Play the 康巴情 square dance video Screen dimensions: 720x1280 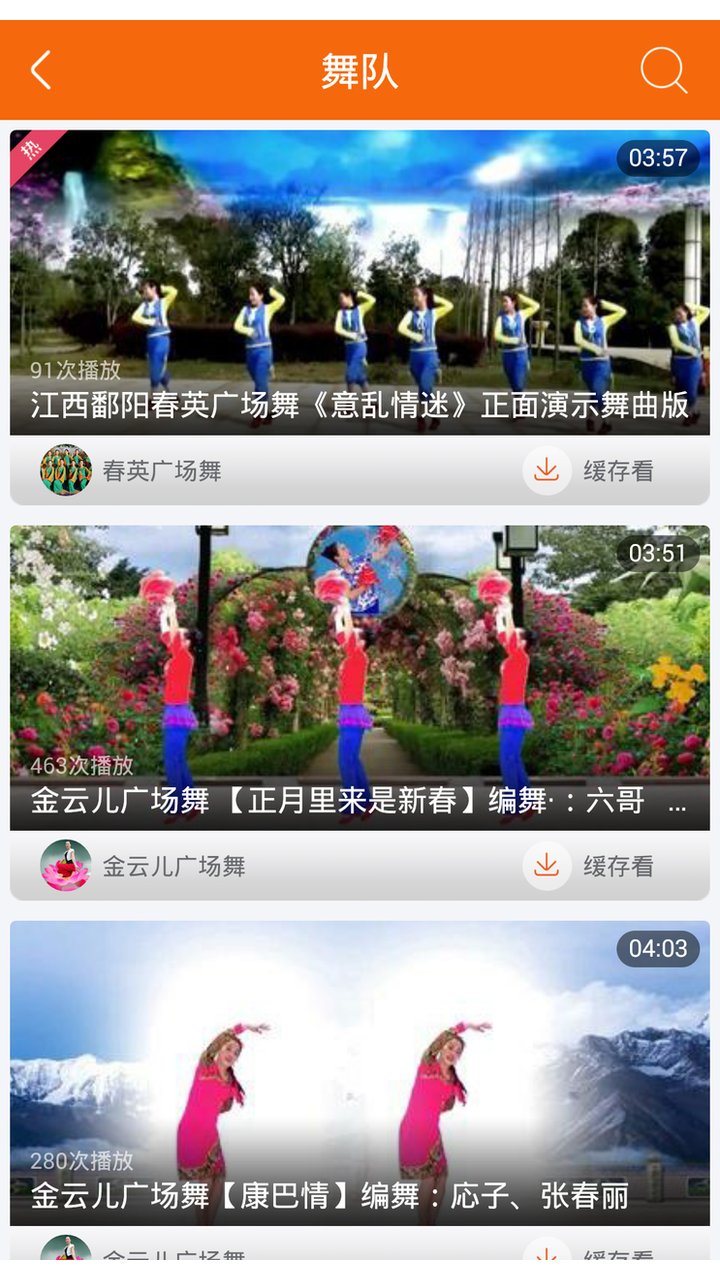360,1060
